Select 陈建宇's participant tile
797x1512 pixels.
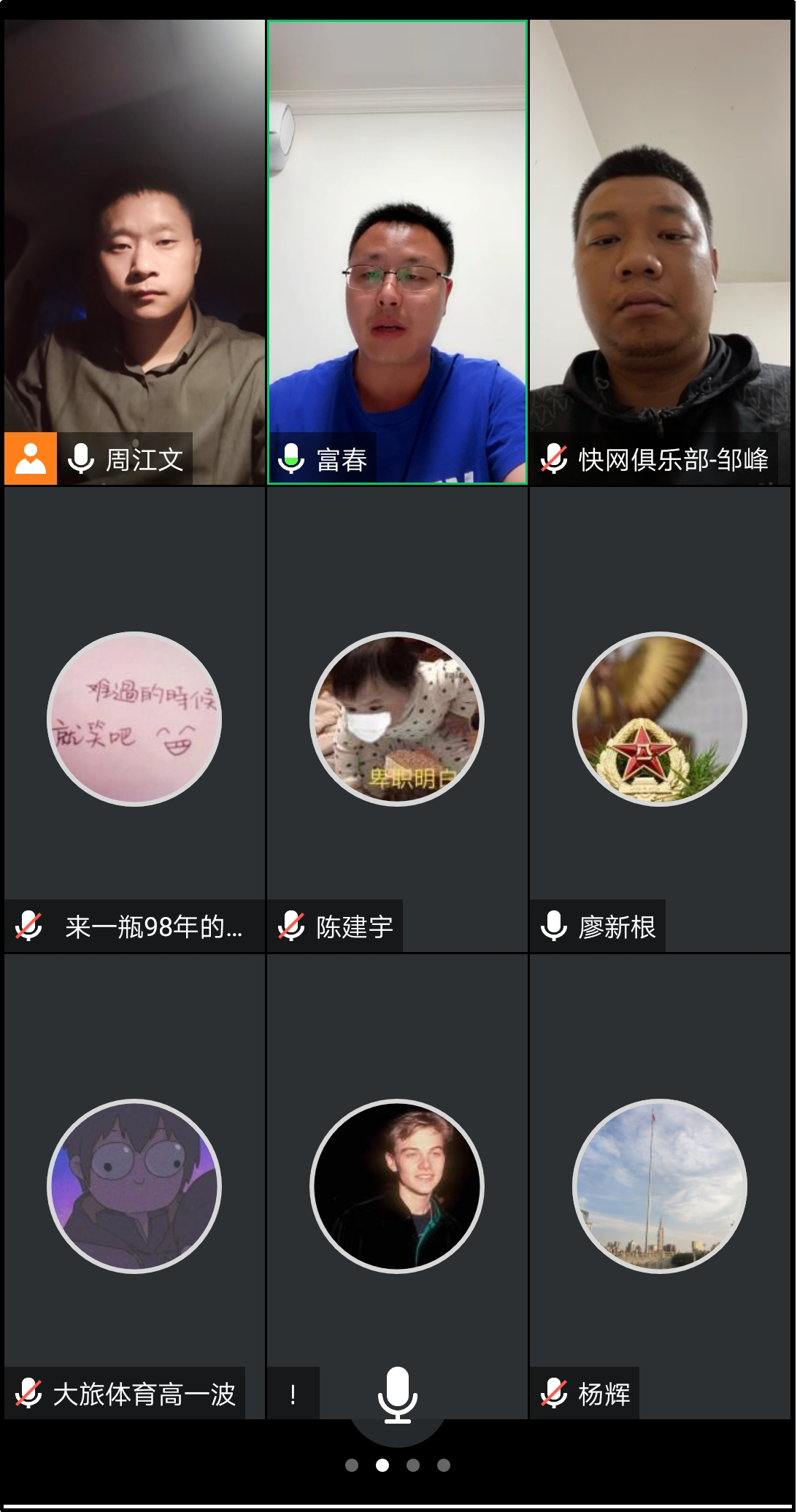(x=397, y=719)
